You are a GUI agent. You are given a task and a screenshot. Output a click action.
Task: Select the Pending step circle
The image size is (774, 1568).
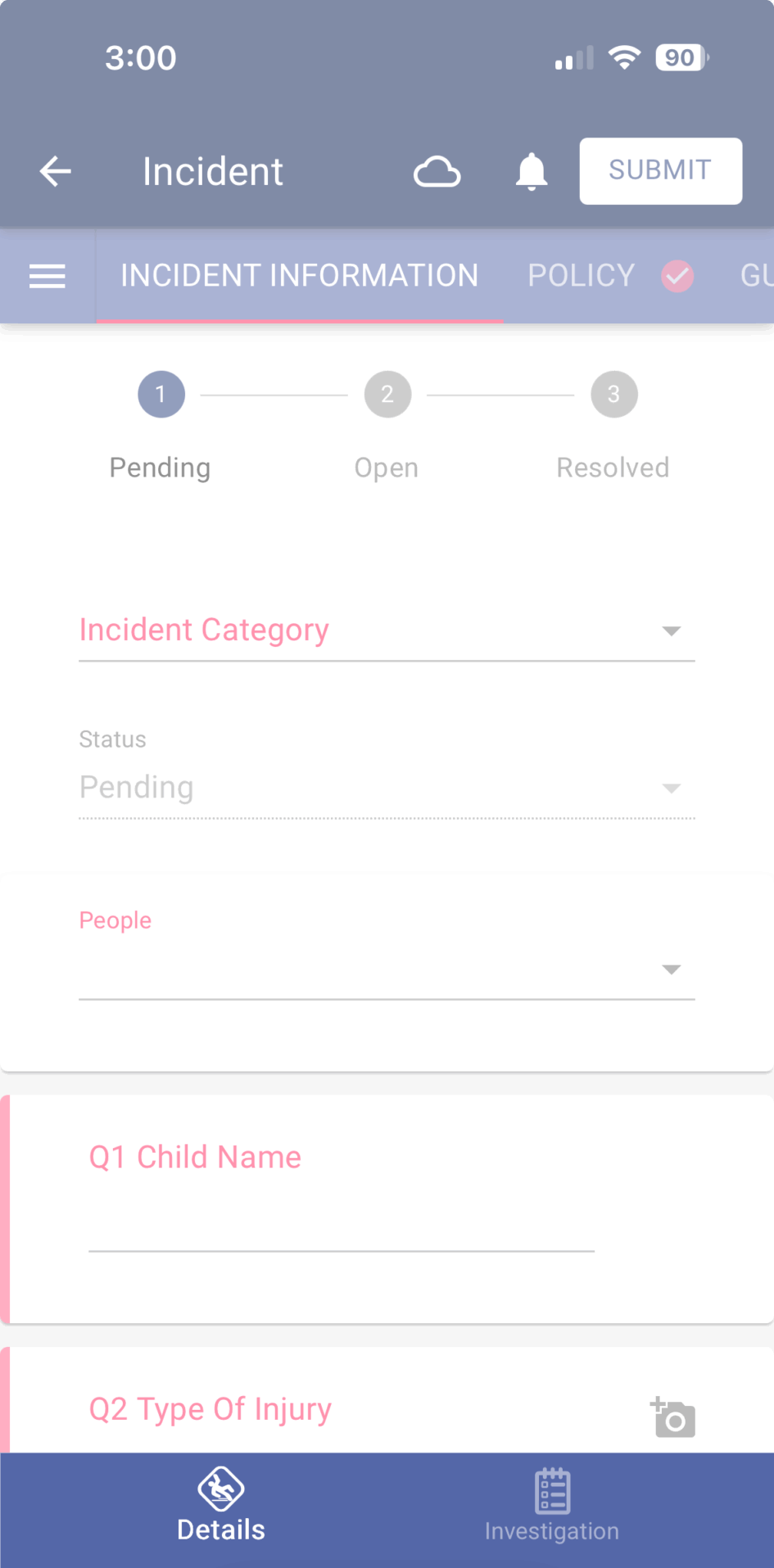(161, 394)
